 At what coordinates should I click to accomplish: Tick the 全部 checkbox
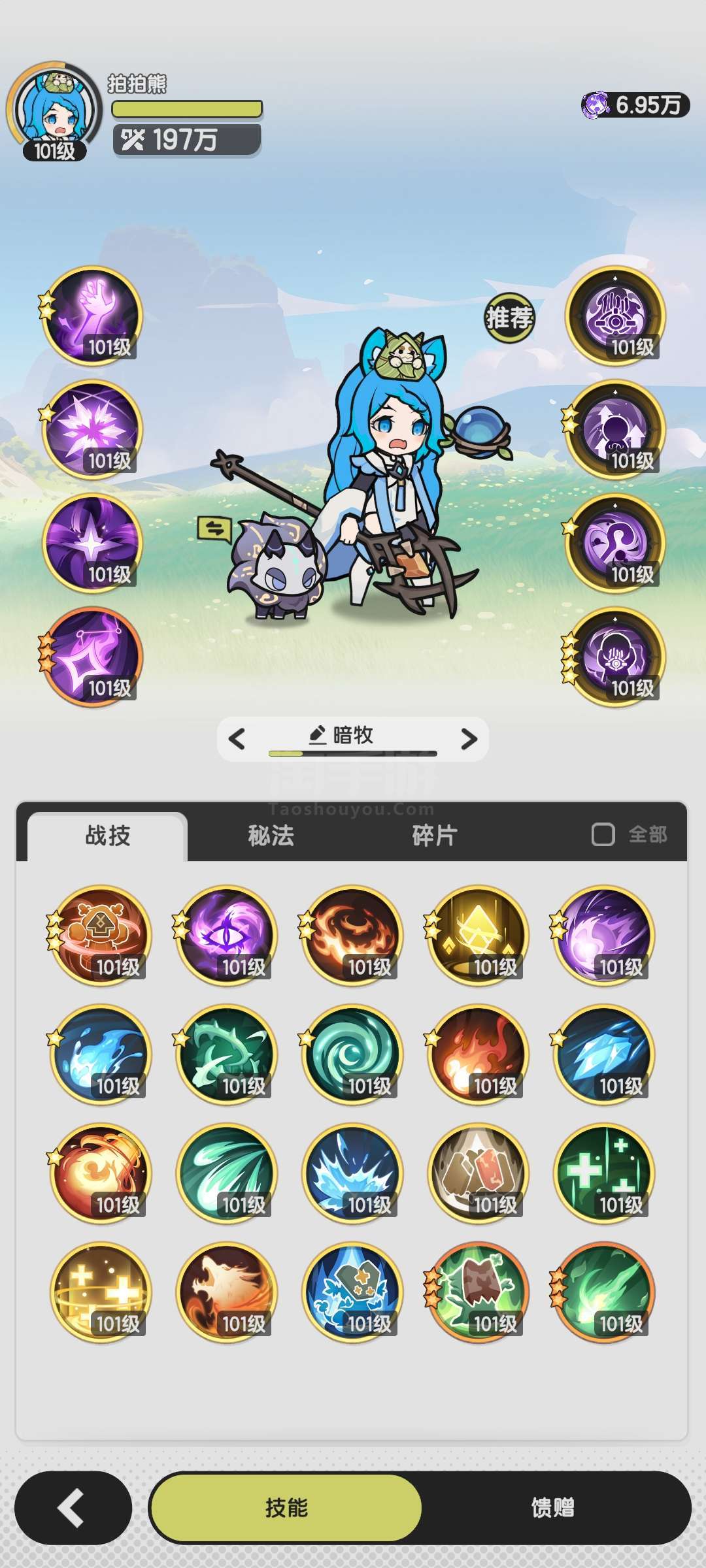(x=603, y=834)
